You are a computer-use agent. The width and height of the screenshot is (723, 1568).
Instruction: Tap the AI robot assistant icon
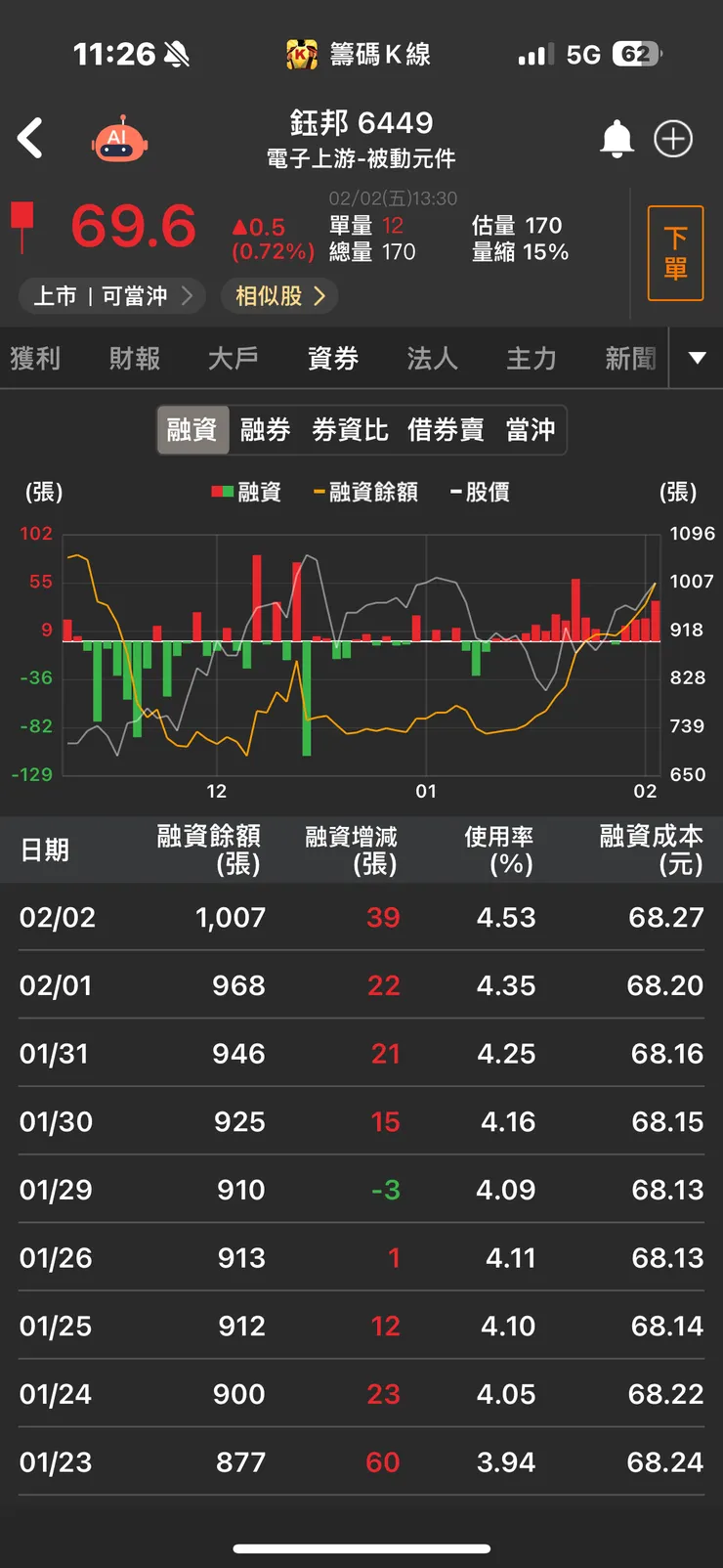(x=118, y=137)
